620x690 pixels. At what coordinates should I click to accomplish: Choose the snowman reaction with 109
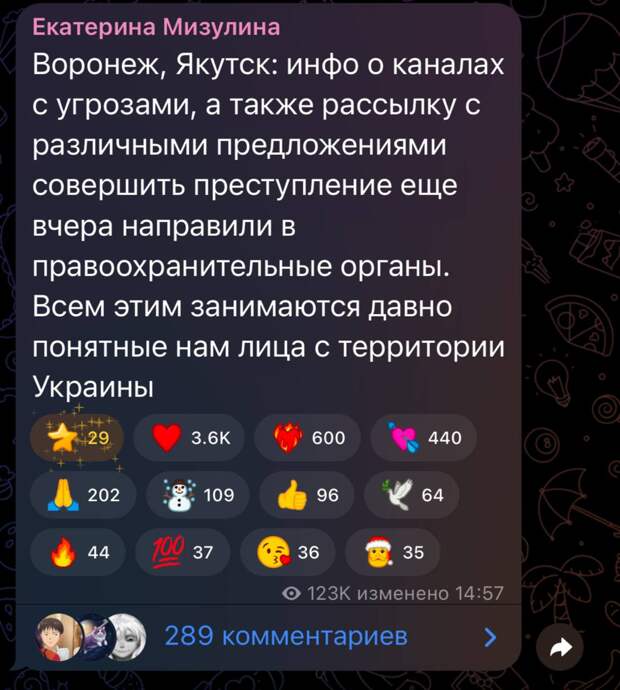click(x=193, y=494)
